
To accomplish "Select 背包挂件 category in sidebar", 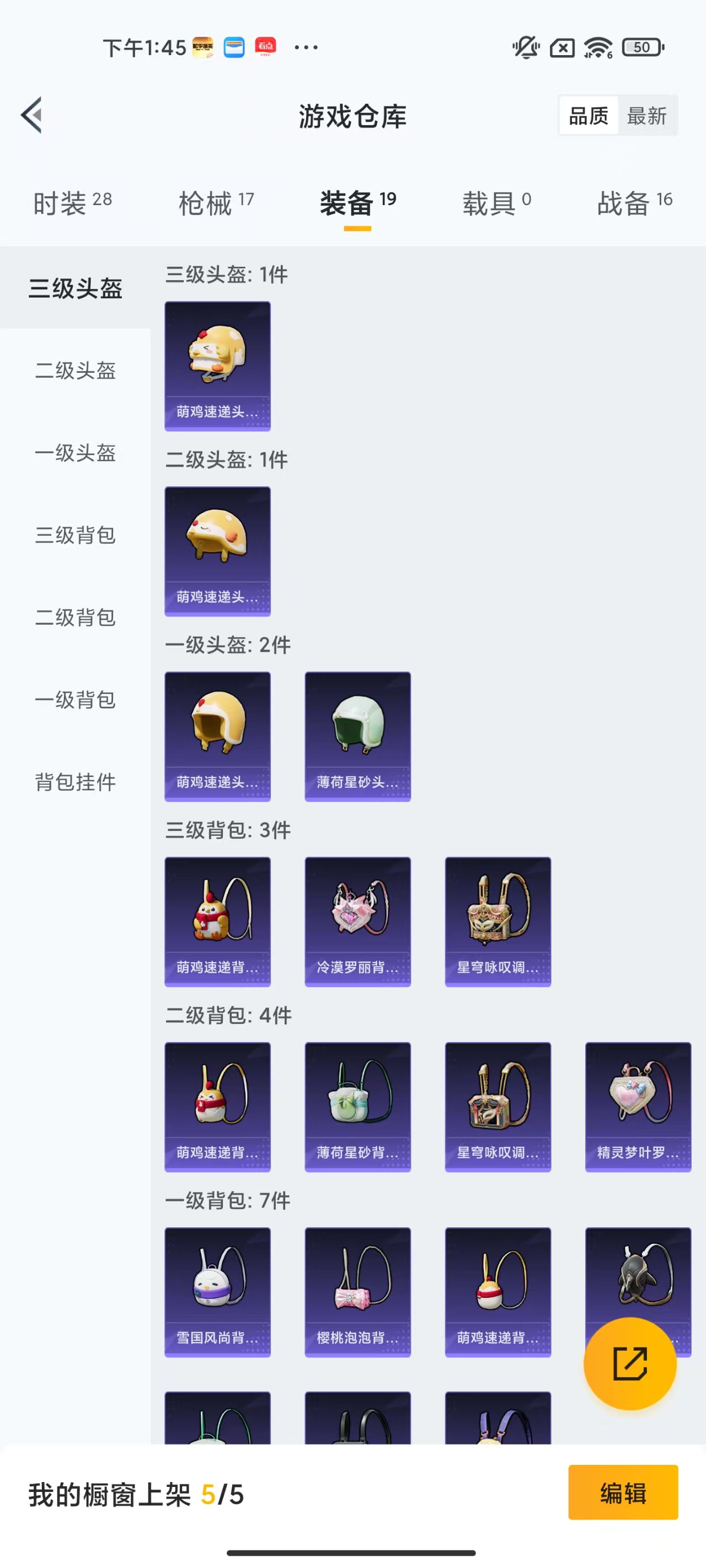I will 74,782.
